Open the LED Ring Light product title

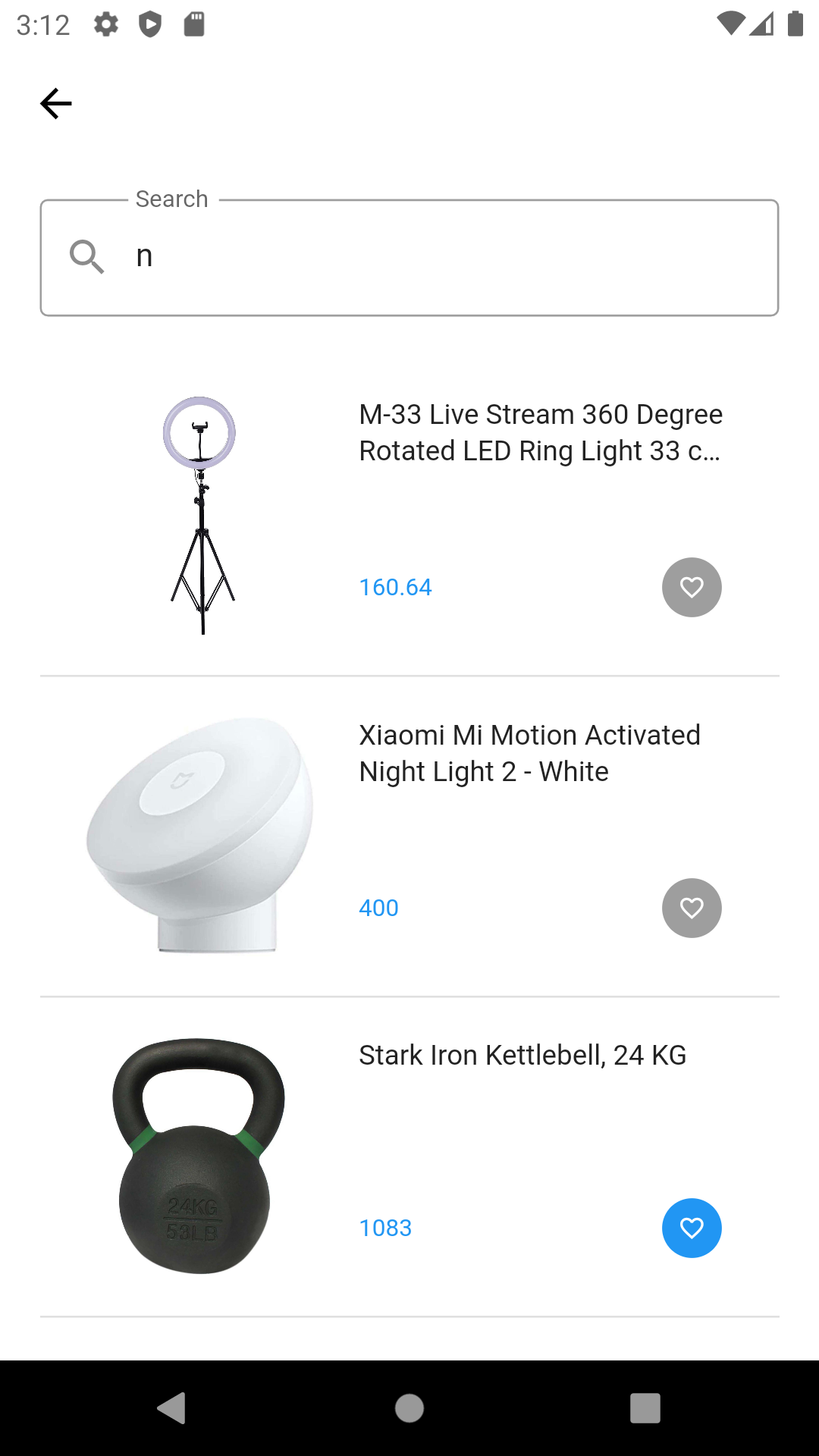[x=541, y=432]
